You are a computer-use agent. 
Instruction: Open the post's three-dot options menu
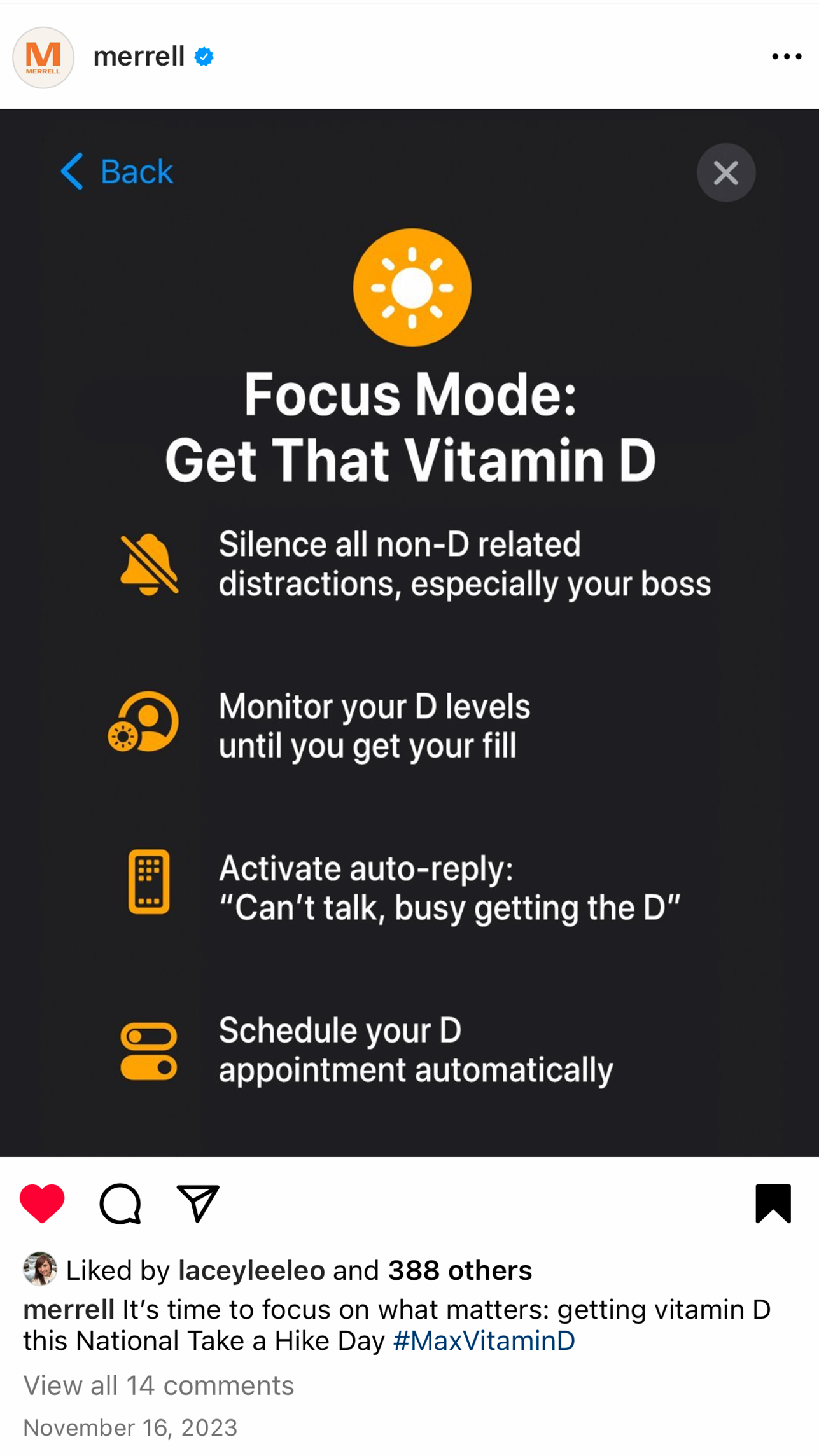tap(786, 57)
